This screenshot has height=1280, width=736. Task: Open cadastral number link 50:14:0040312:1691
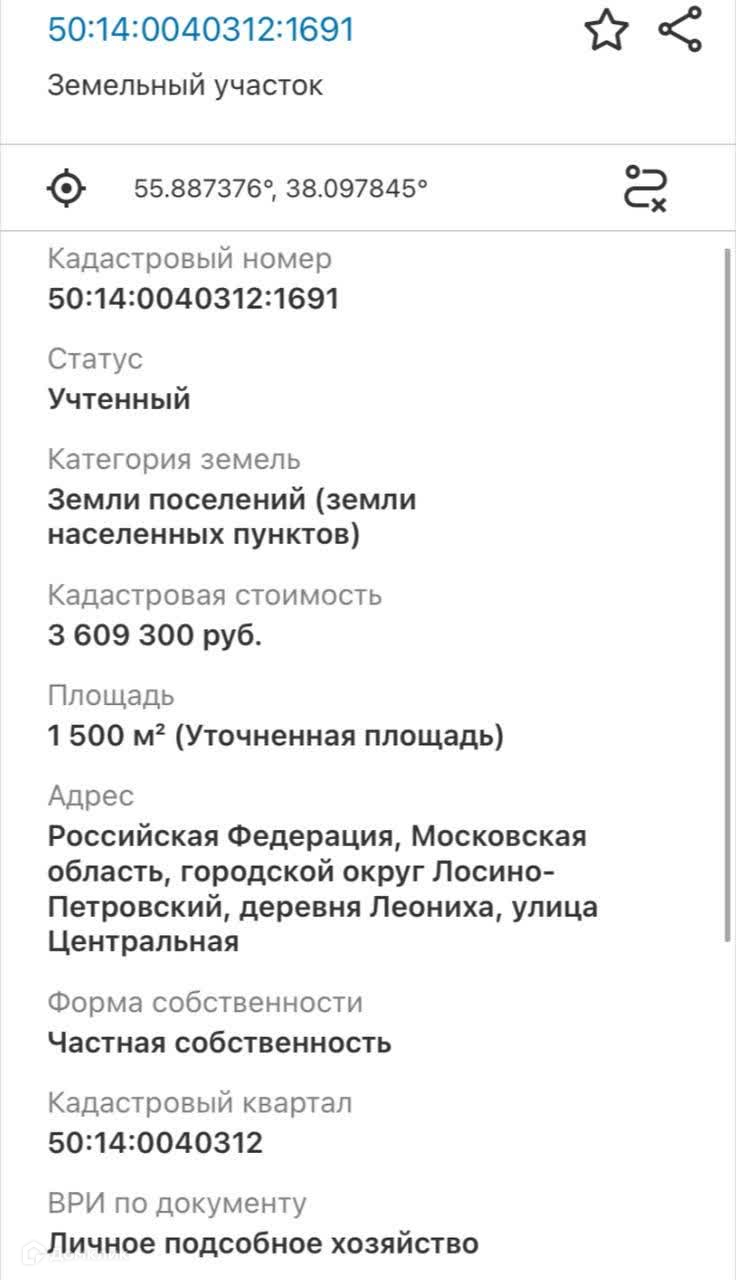coord(201,29)
